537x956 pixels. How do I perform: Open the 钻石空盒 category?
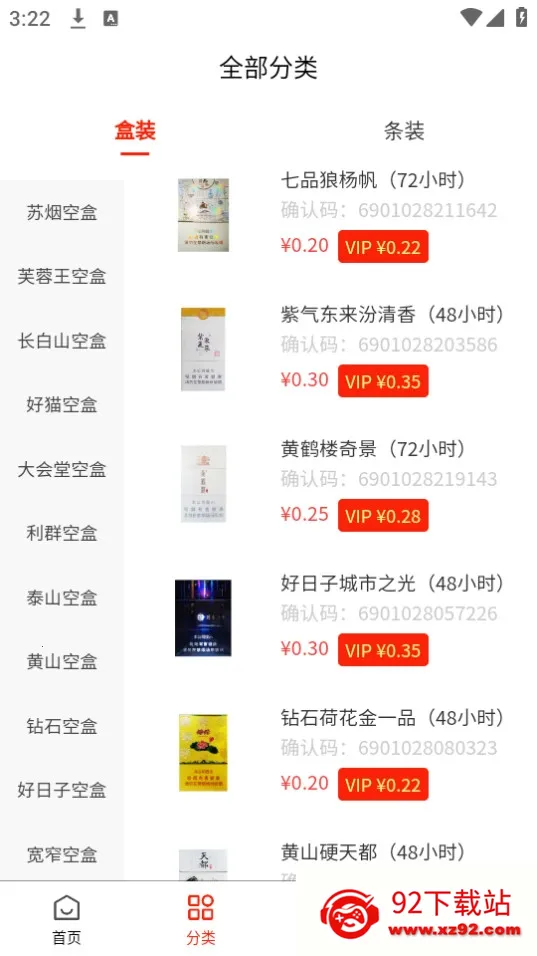62,727
